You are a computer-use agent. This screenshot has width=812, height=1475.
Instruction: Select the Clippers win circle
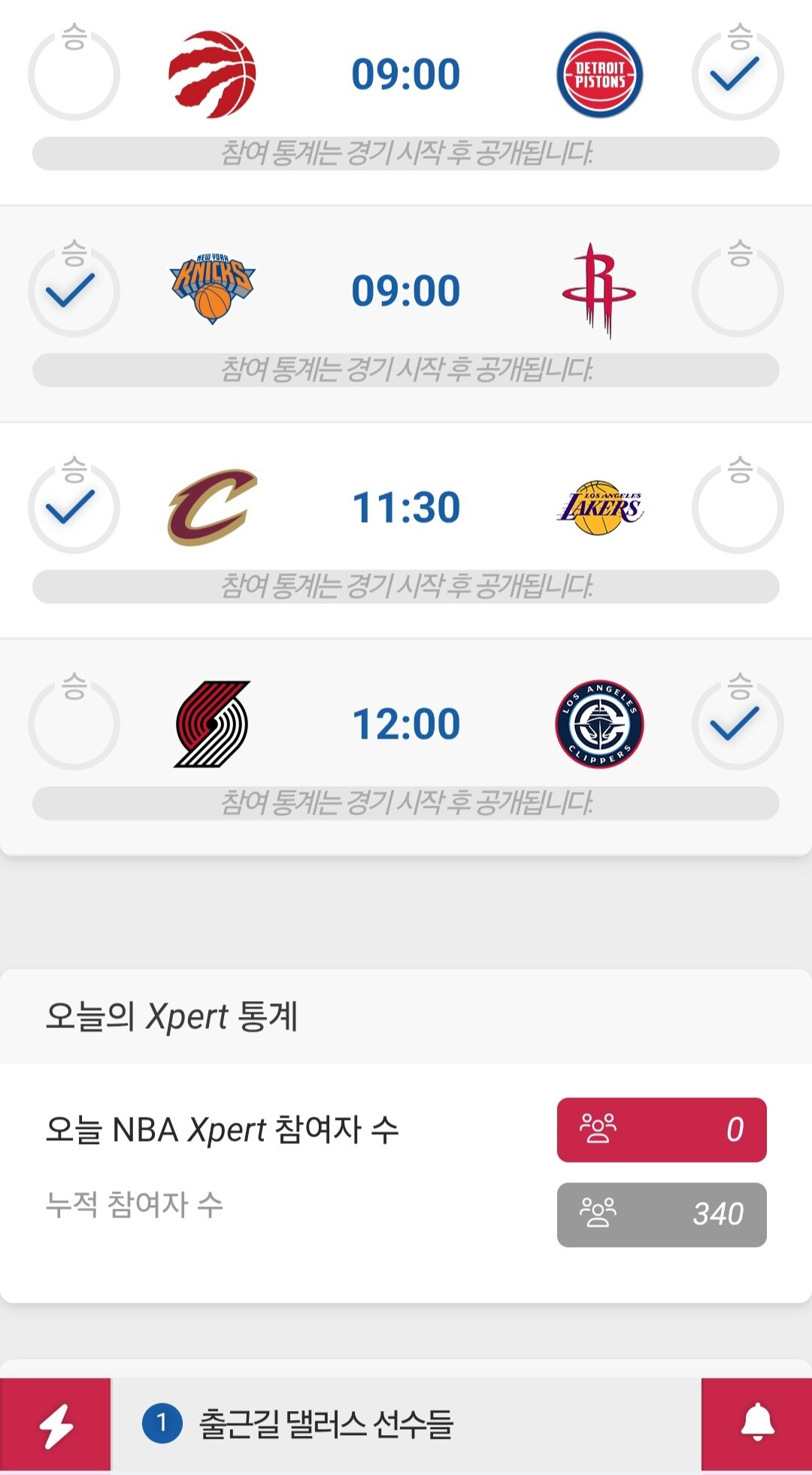pyautogui.click(x=737, y=724)
